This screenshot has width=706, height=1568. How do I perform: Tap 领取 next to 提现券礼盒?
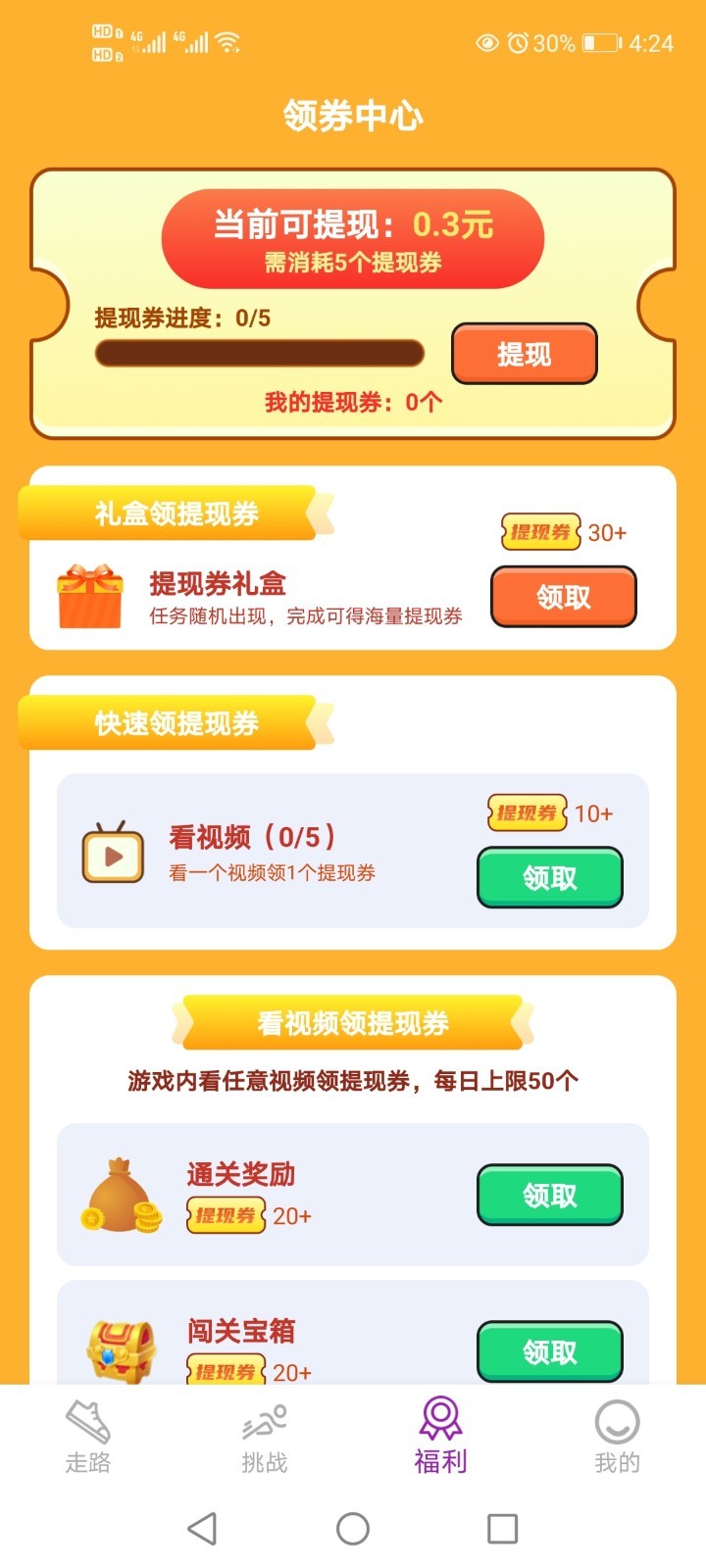coord(564,597)
